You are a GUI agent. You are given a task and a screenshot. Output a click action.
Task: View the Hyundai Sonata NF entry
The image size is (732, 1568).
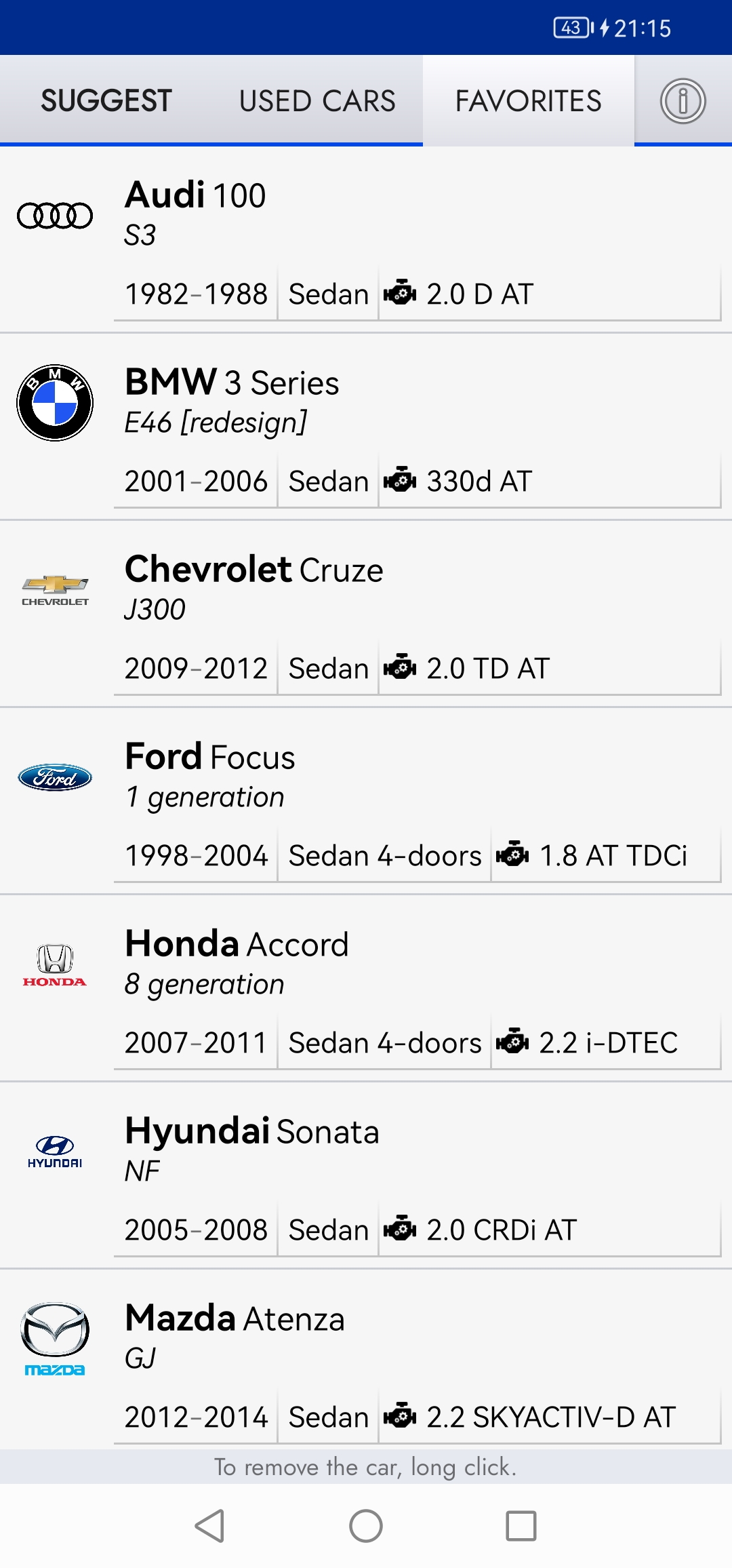click(366, 1176)
